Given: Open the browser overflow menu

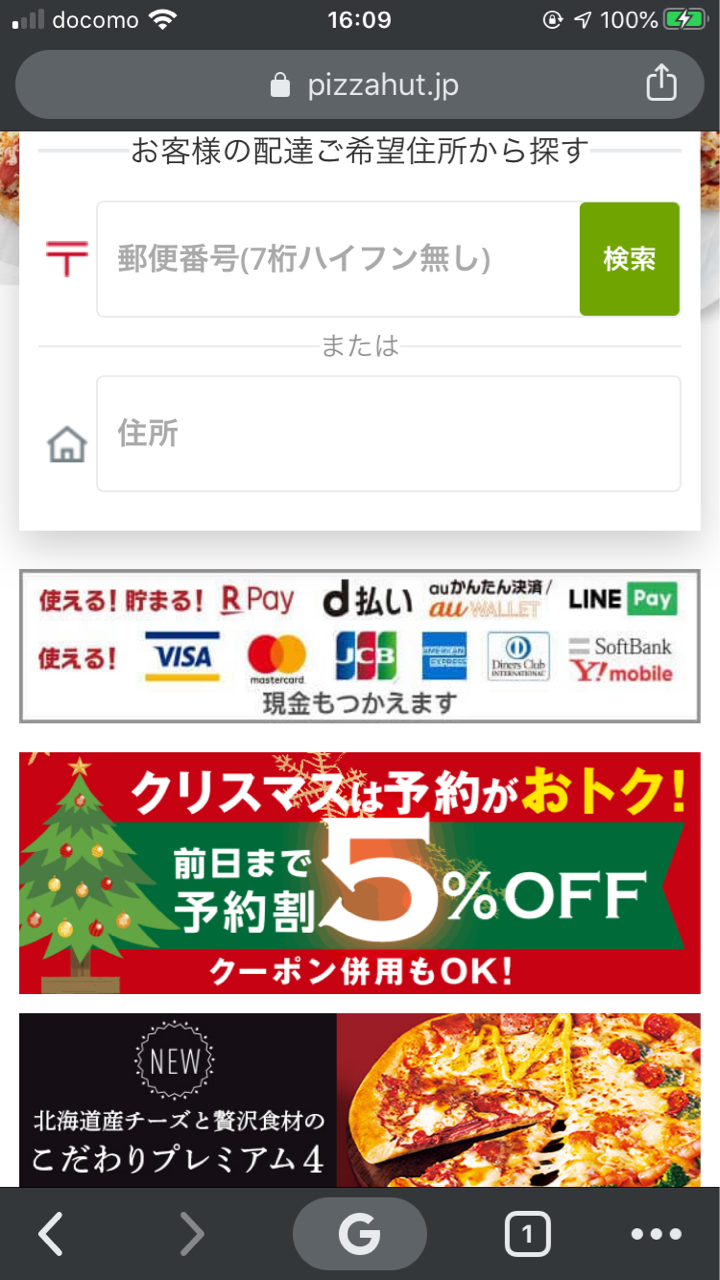Looking at the screenshot, I should [656, 1235].
